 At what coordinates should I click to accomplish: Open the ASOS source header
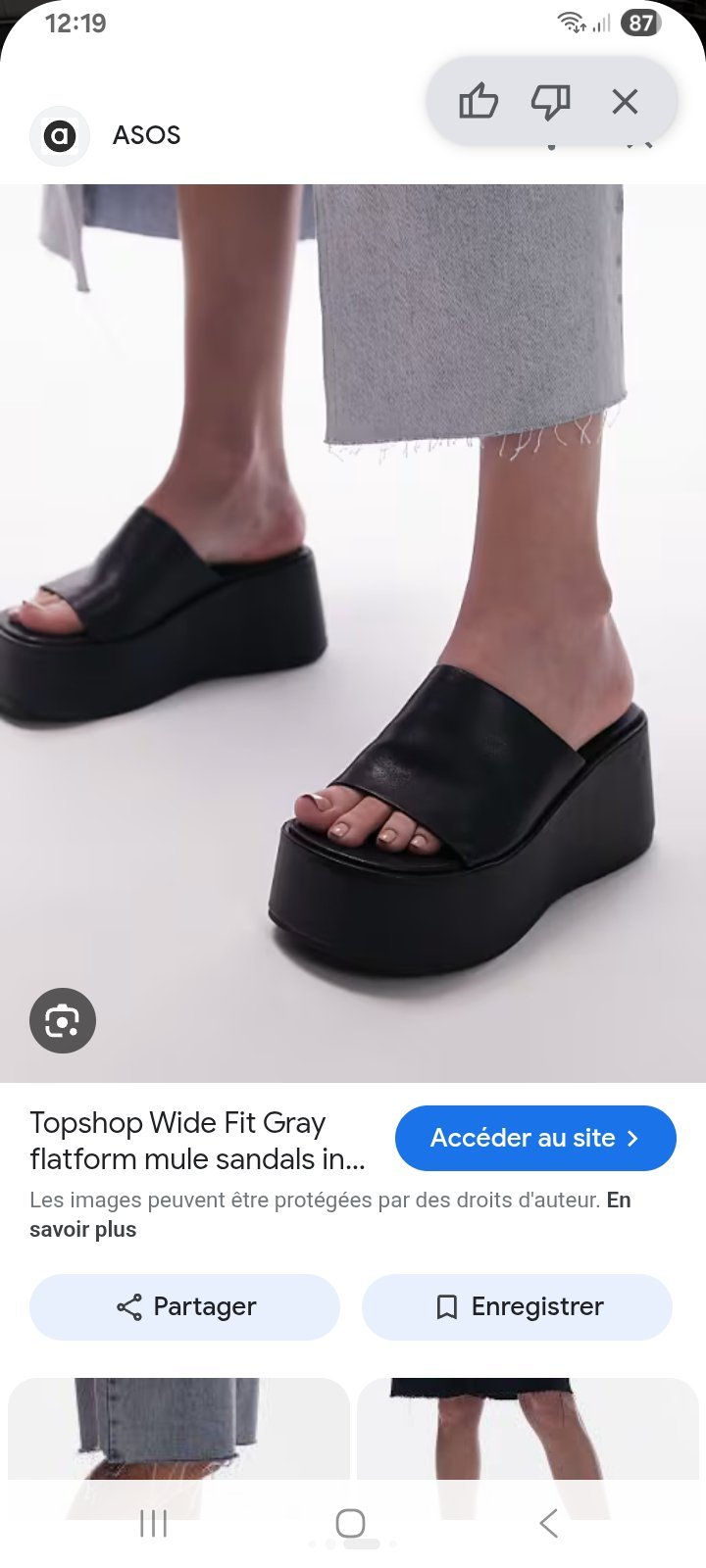106,135
